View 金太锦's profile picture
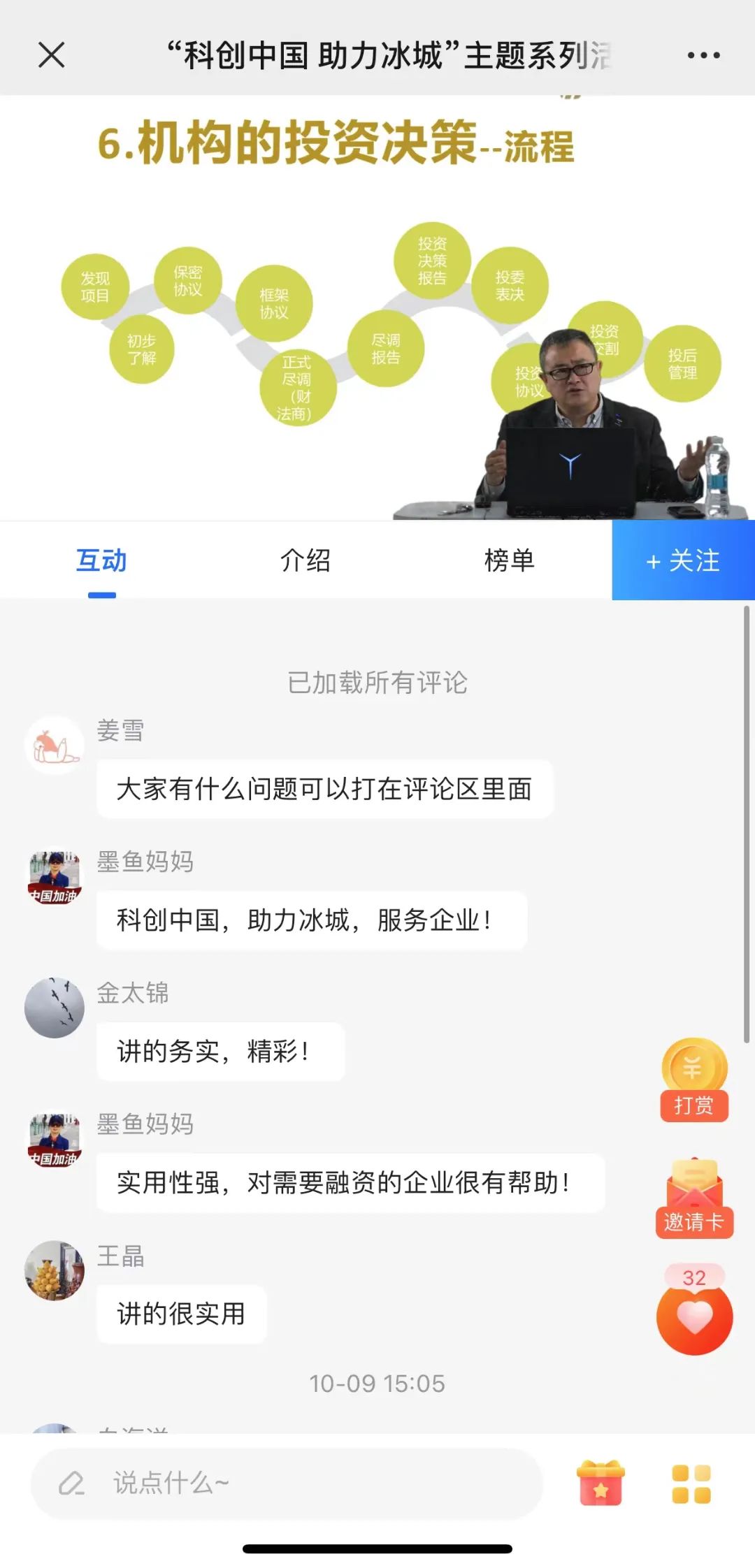 click(55, 1008)
